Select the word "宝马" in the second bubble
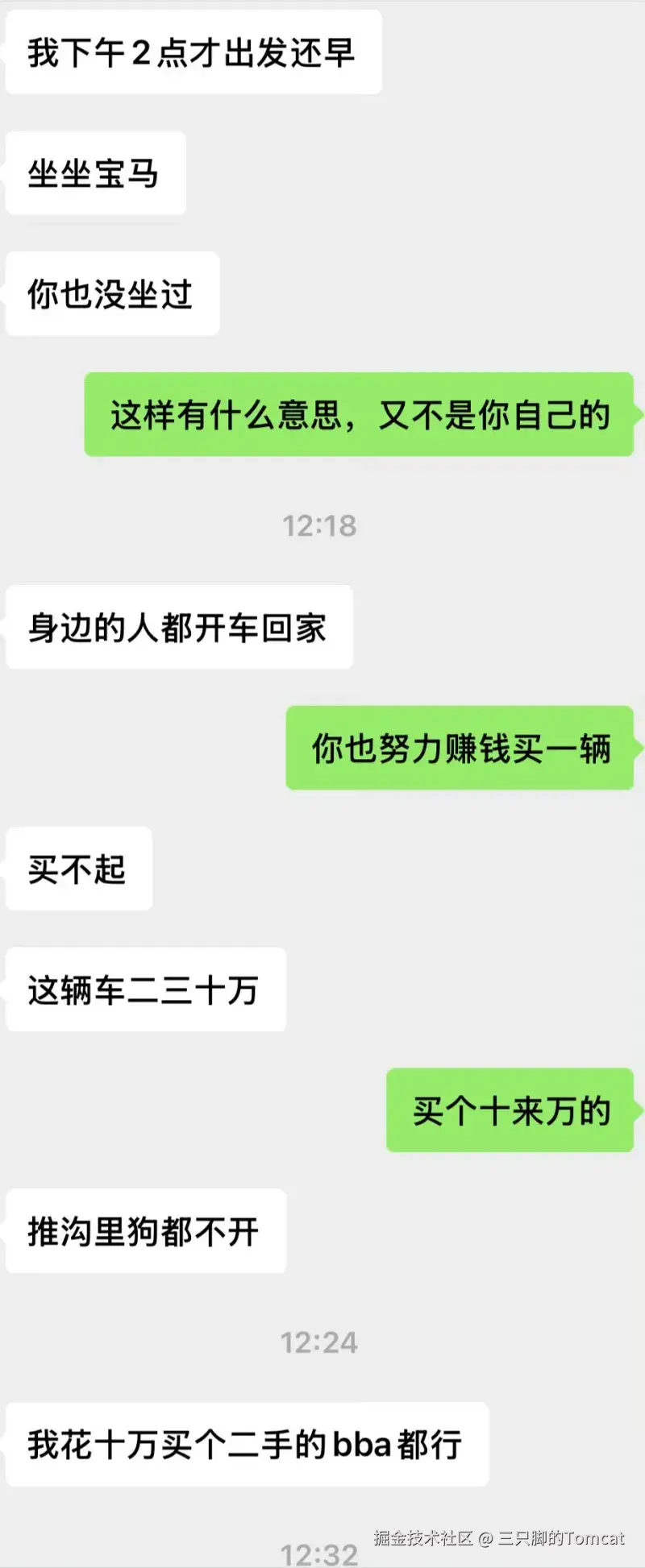The height and width of the screenshot is (1568, 645). (x=129, y=172)
